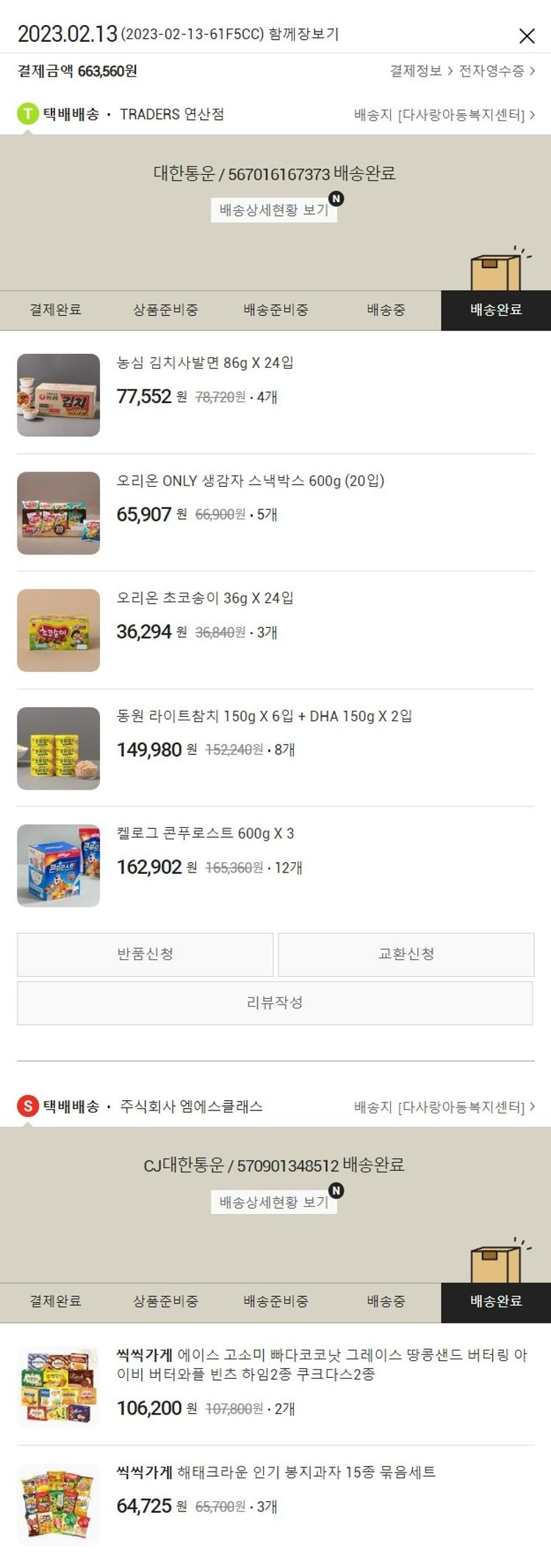
Task: Open 배송지 link for 엠에스클래스 order
Action: (x=444, y=1106)
